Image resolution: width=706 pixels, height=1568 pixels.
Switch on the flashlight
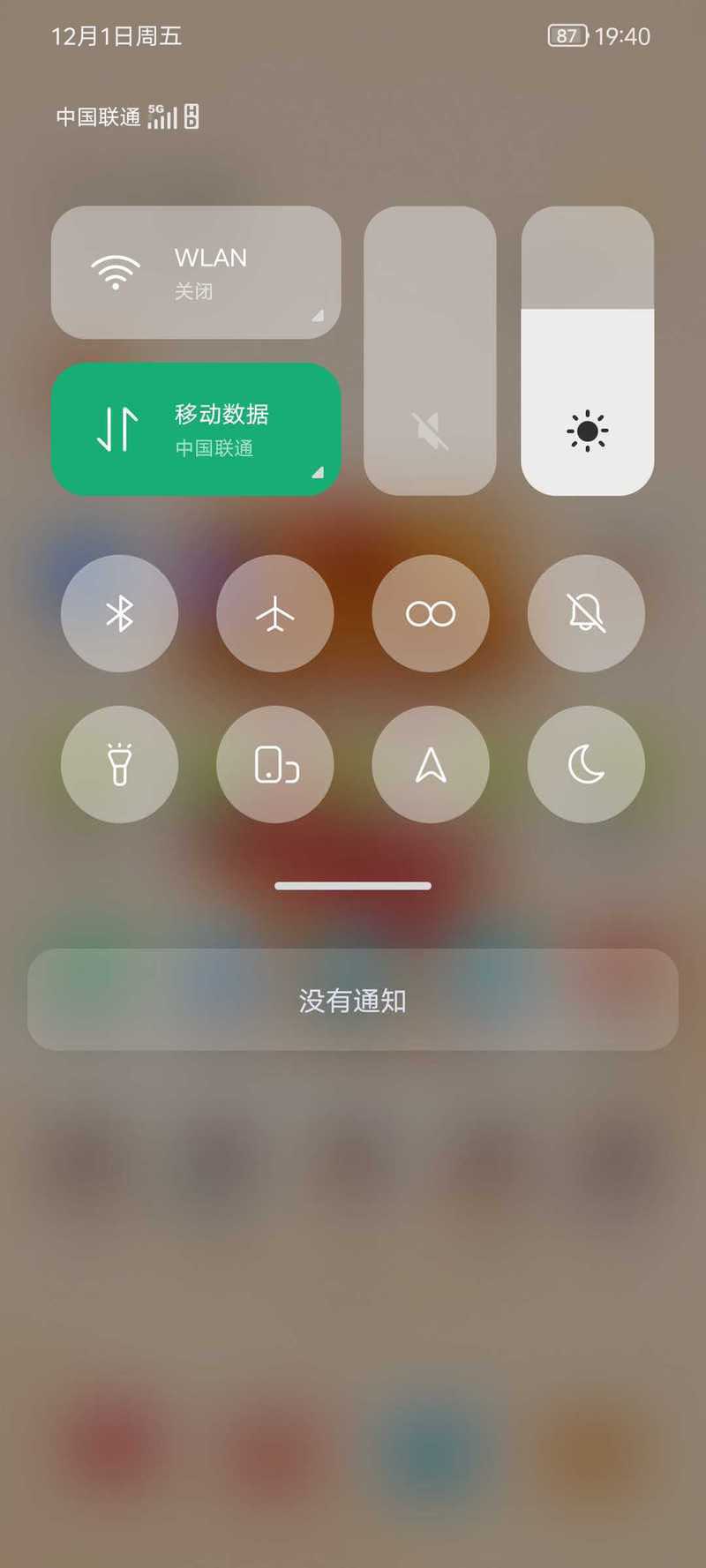[119, 764]
